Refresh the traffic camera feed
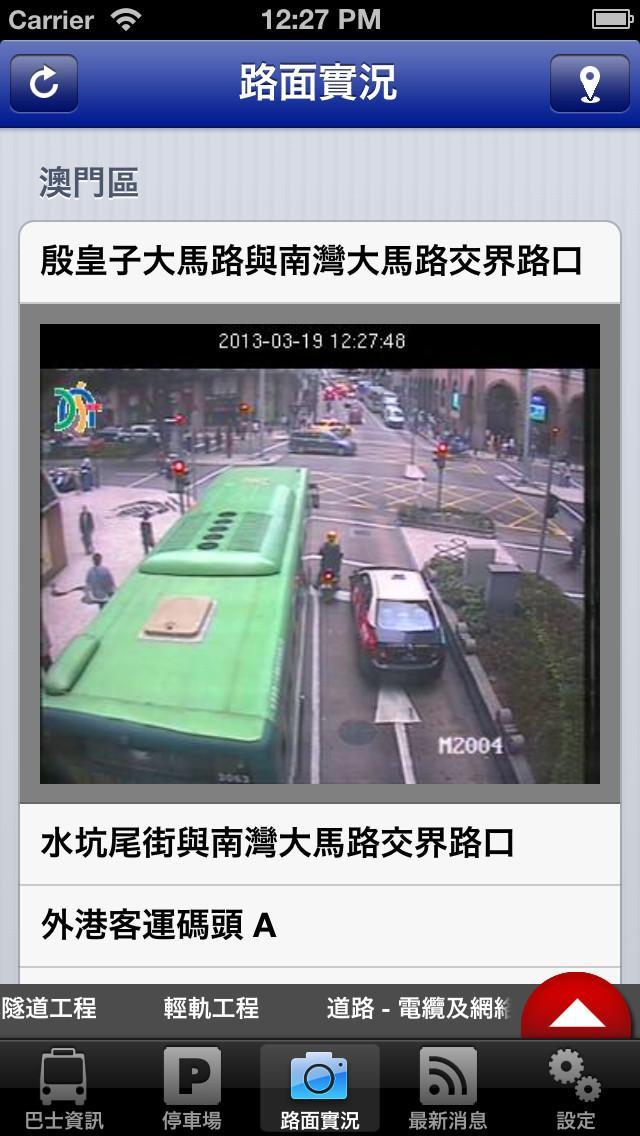This screenshot has height=1136, width=640. (44, 84)
